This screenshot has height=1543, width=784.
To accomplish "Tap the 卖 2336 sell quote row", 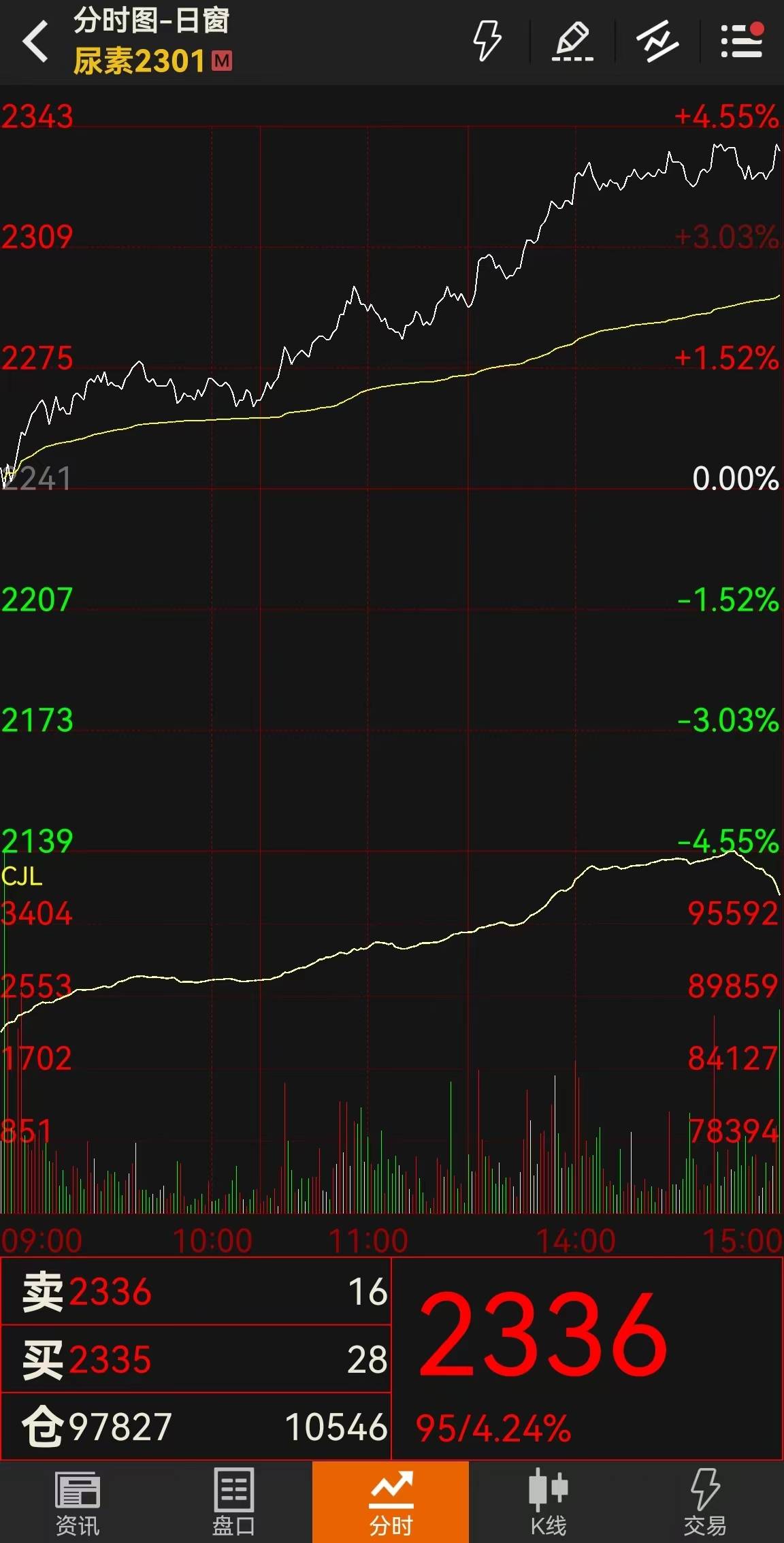I will coord(196,1291).
